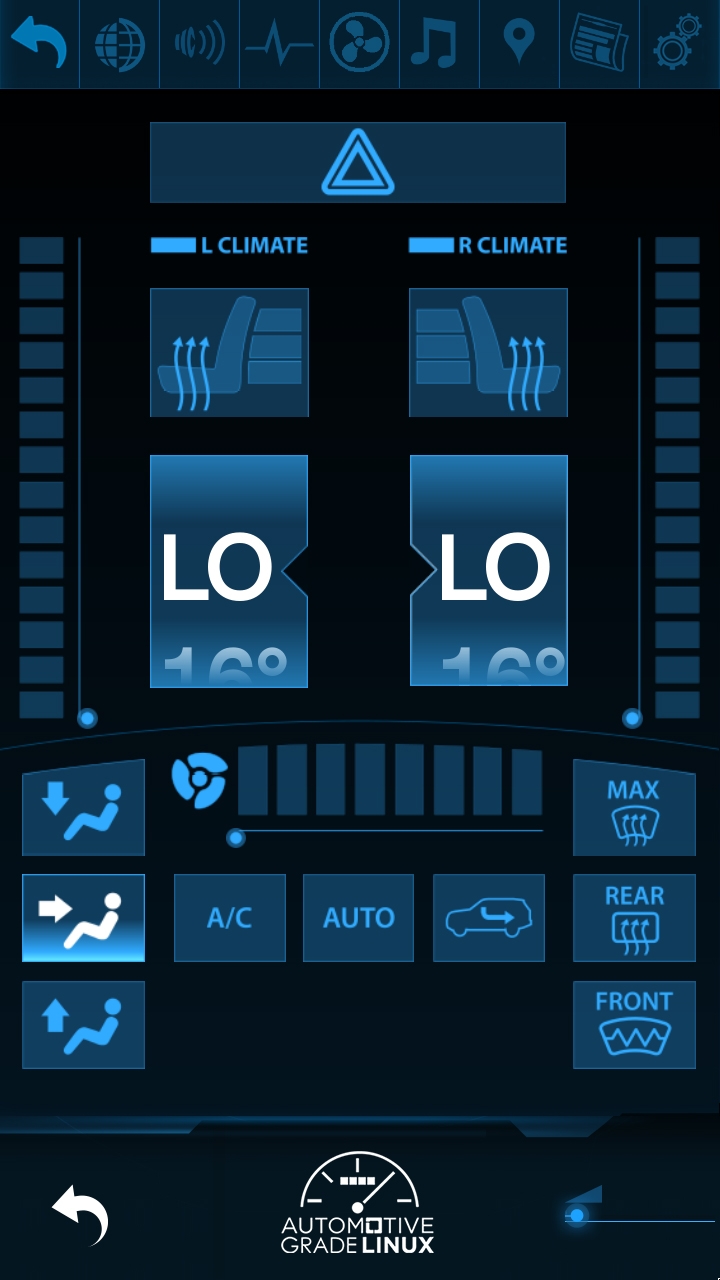This screenshot has height=1280, width=720.
Task: Open the location pin navigation
Action: 519,44
